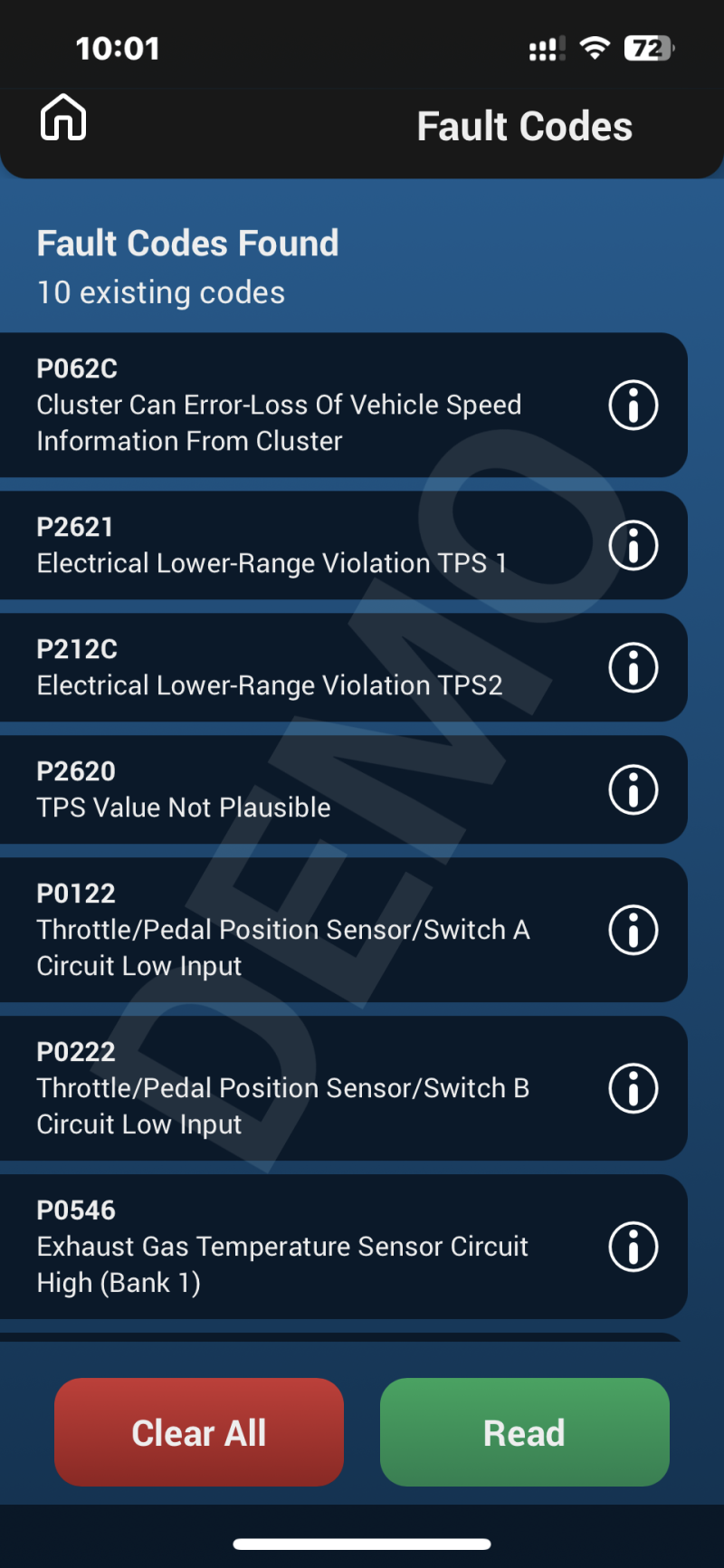Open info icon for code P0222
This screenshot has width=724, height=1568.
click(x=633, y=1088)
